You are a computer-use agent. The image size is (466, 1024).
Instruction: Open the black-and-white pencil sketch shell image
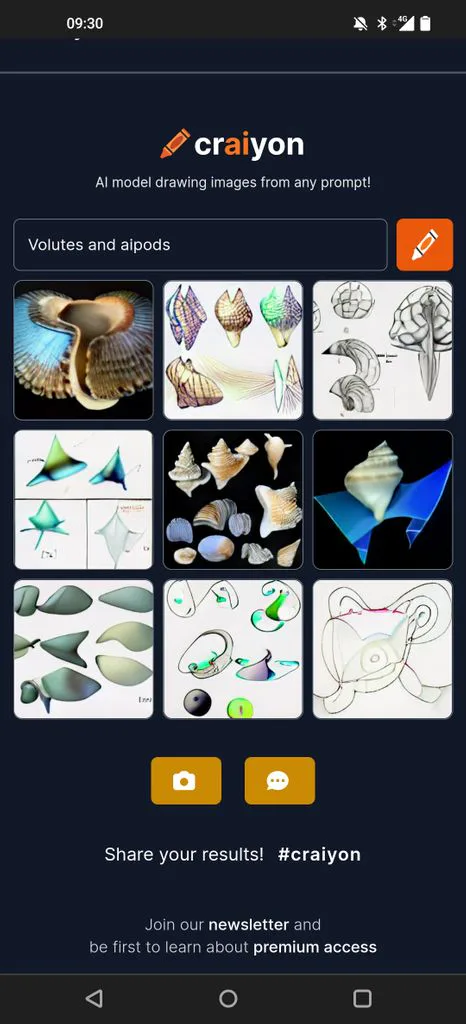382,350
